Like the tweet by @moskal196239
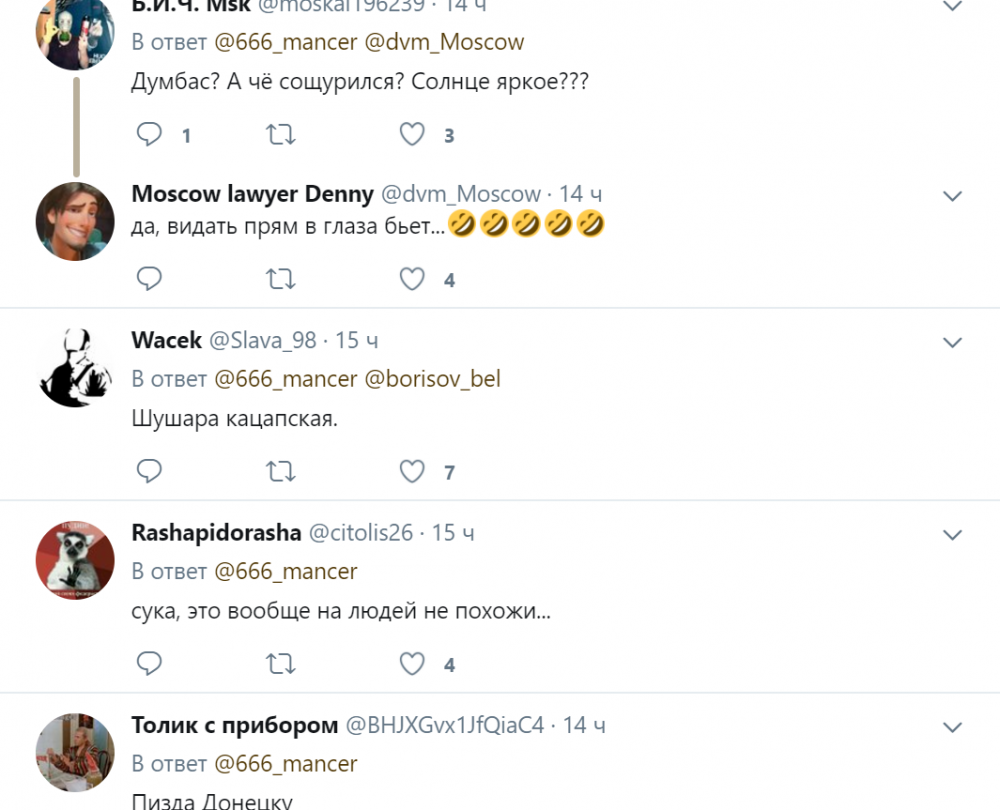The height and width of the screenshot is (810, 1000). click(412, 134)
